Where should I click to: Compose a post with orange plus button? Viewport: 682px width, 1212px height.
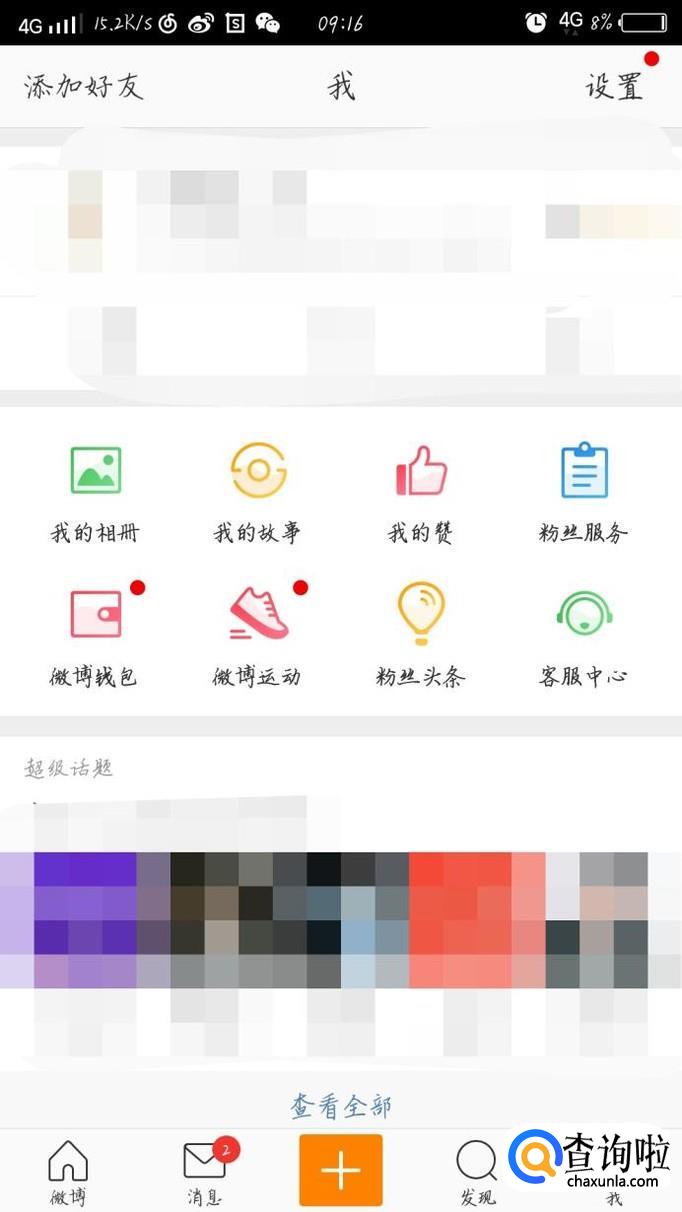pyautogui.click(x=341, y=1169)
